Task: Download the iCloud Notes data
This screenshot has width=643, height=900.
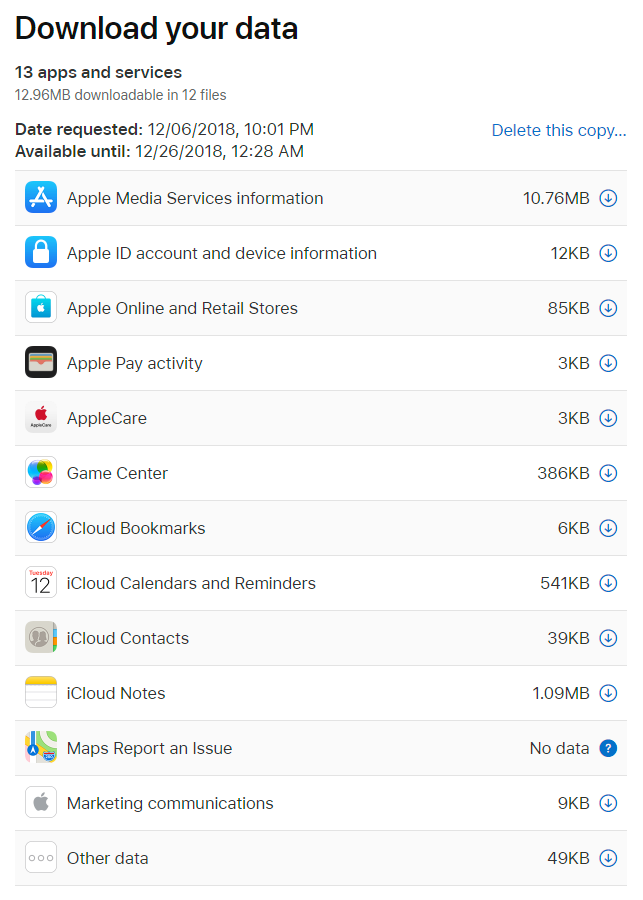Action: (608, 693)
